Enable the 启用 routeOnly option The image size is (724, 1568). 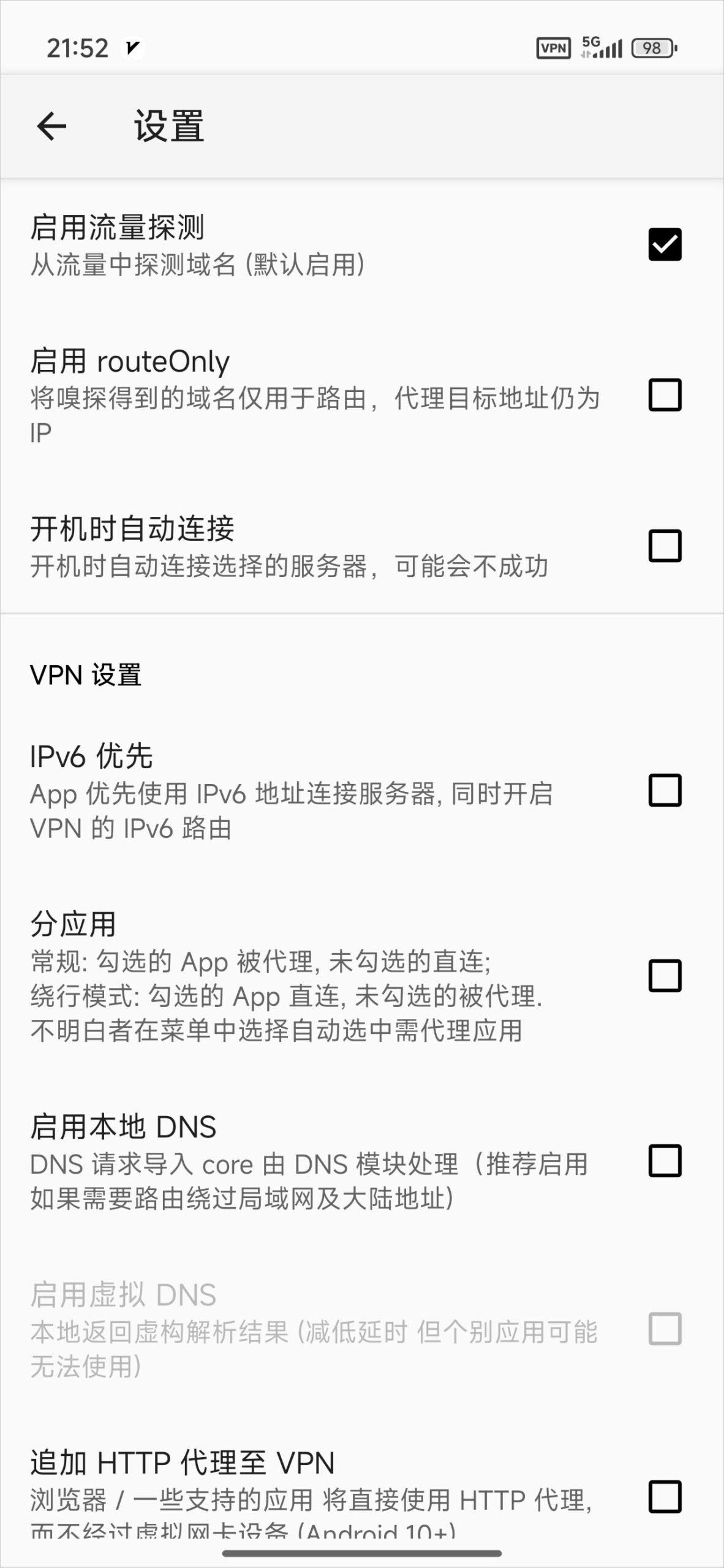click(665, 395)
